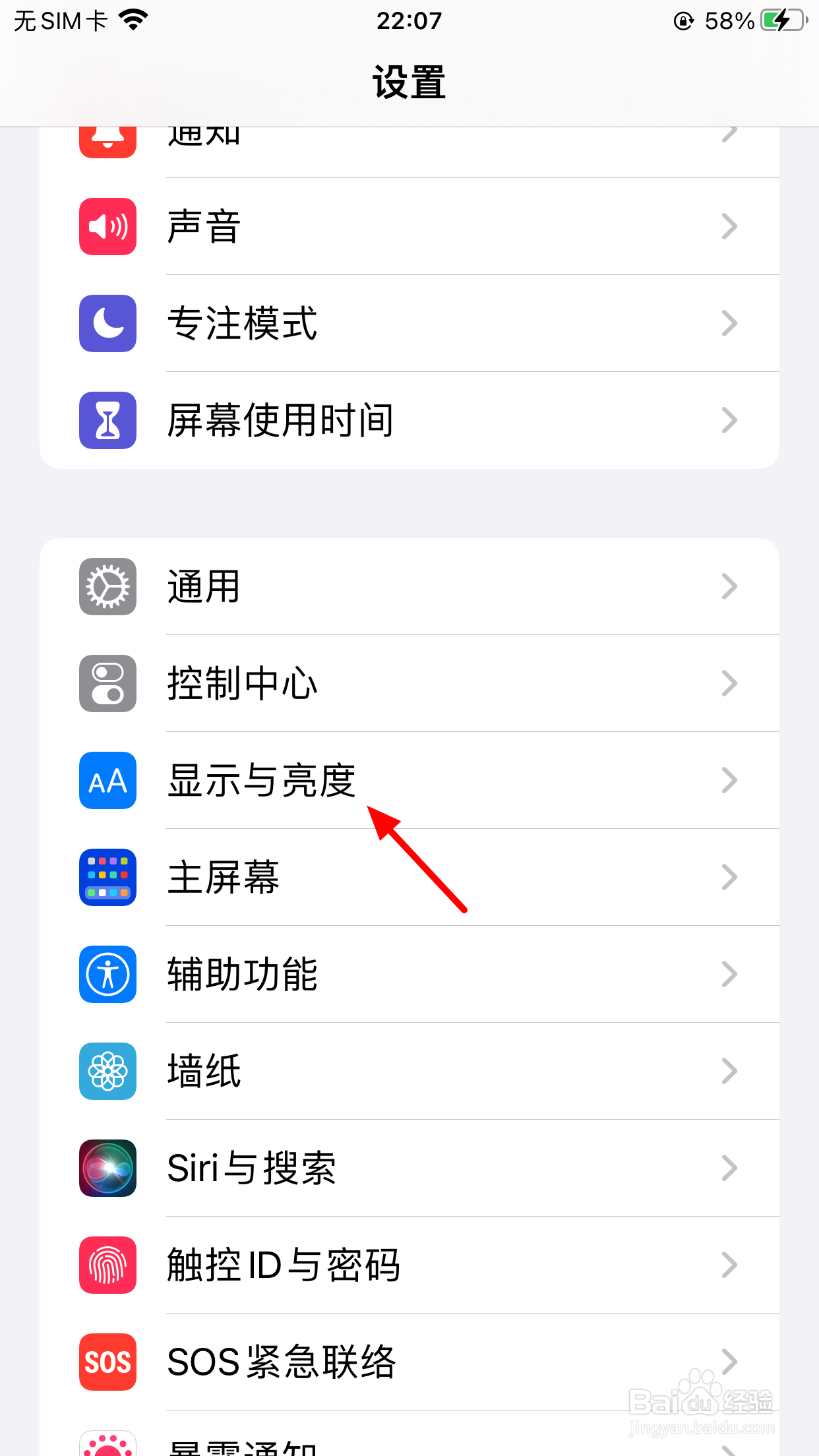Tap the 屏幕使用时间 hourglass icon
This screenshot has height=1456, width=819.
[107, 420]
